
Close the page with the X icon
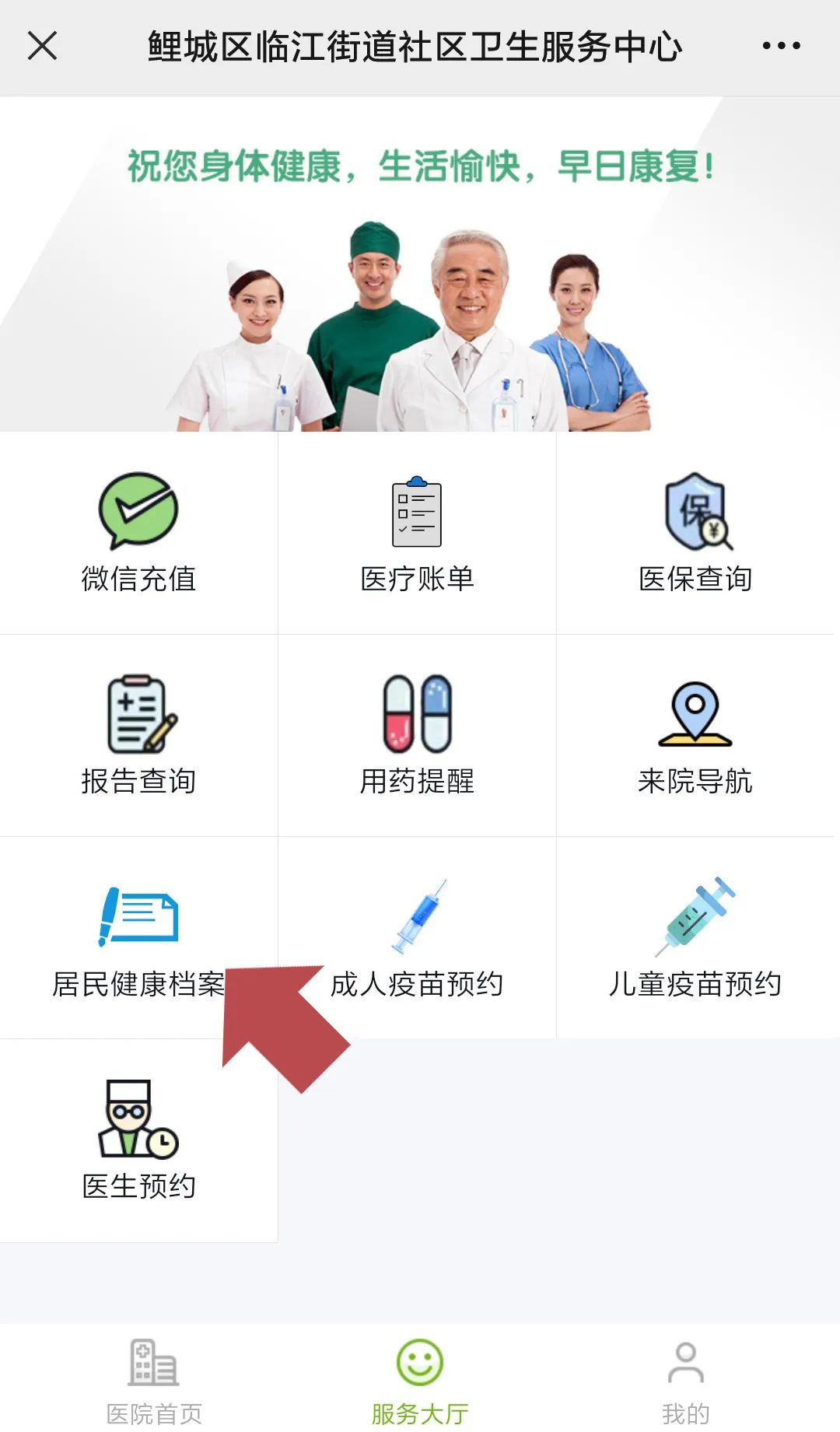pos(43,46)
